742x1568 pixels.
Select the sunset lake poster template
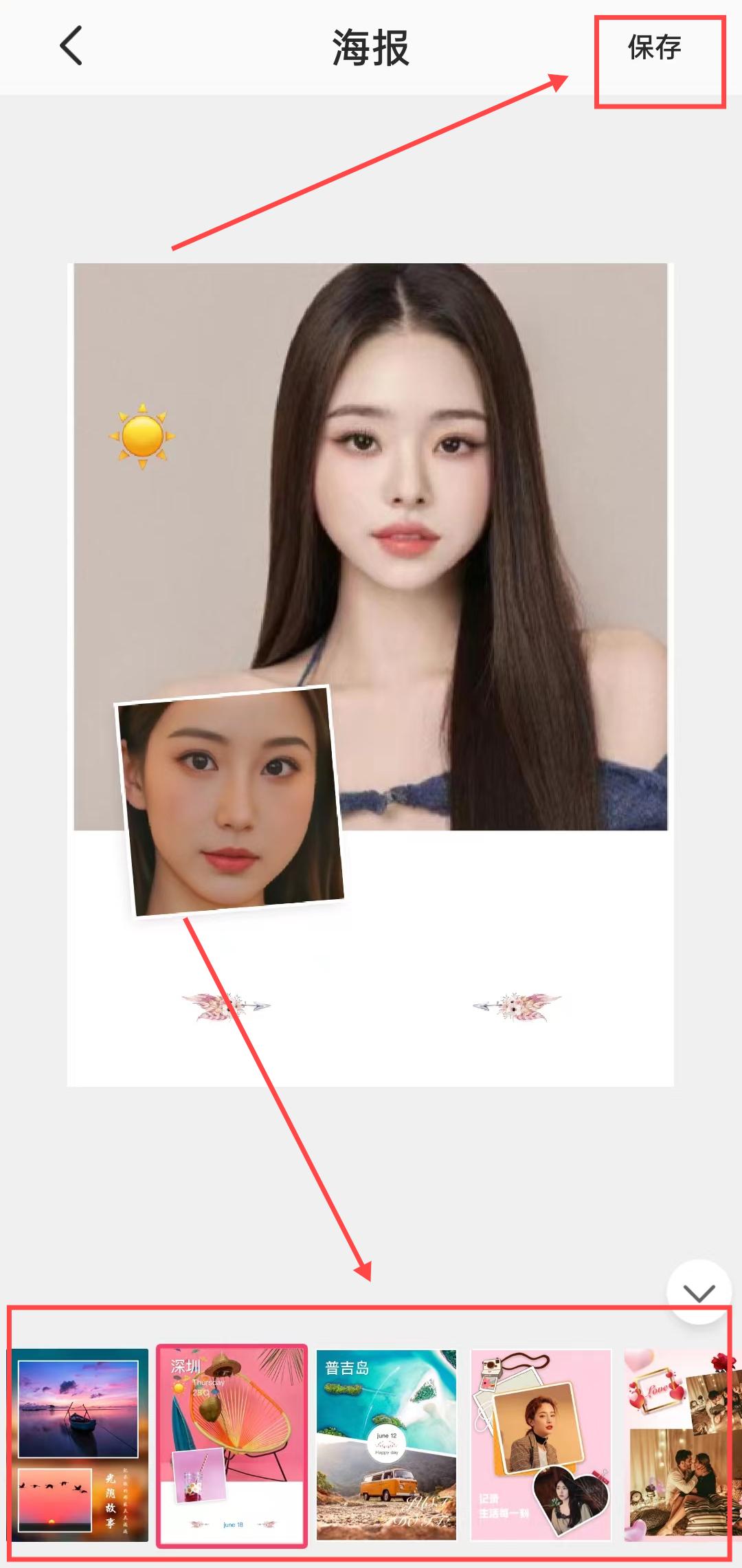pyautogui.click(x=79, y=1445)
